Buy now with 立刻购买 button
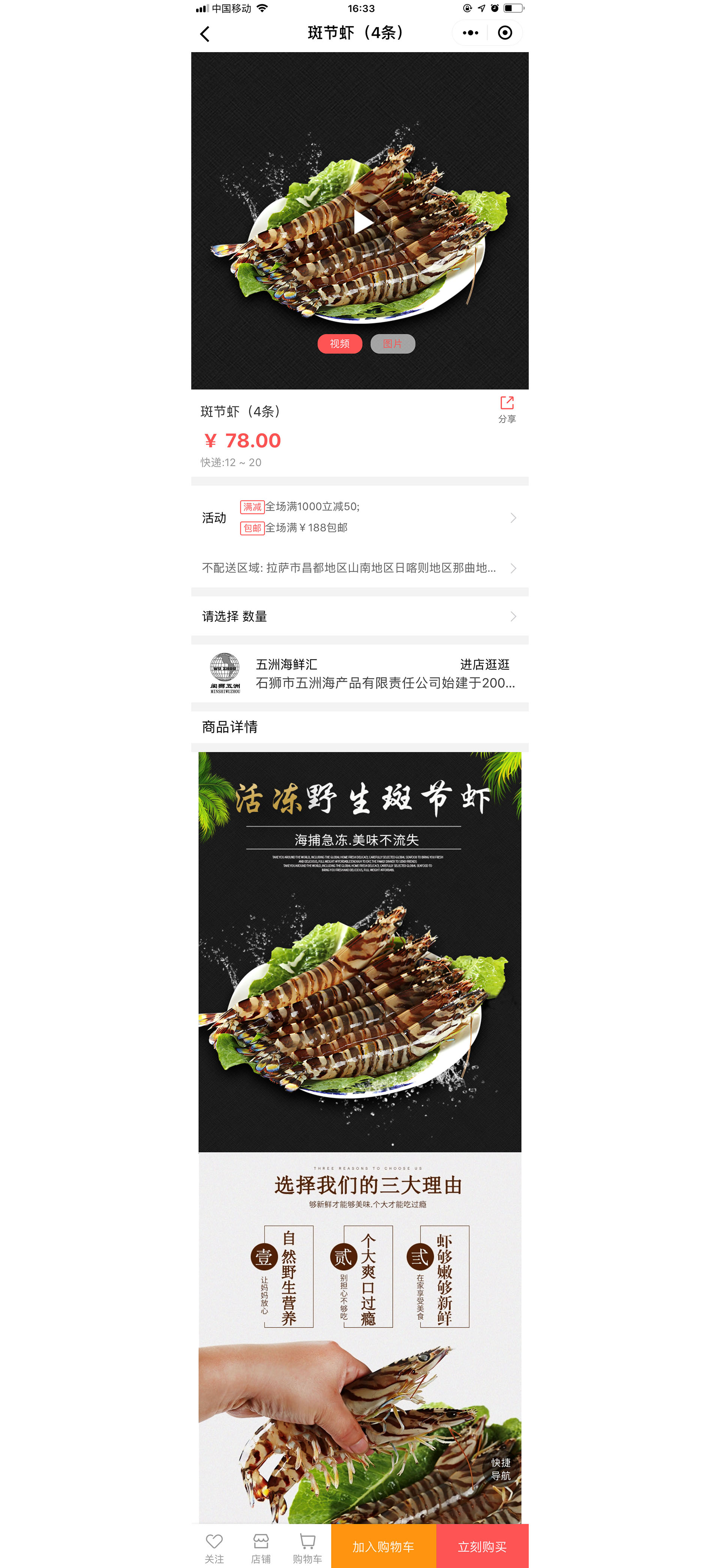The height and width of the screenshot is (1568, 720). tap(482, 1547)
